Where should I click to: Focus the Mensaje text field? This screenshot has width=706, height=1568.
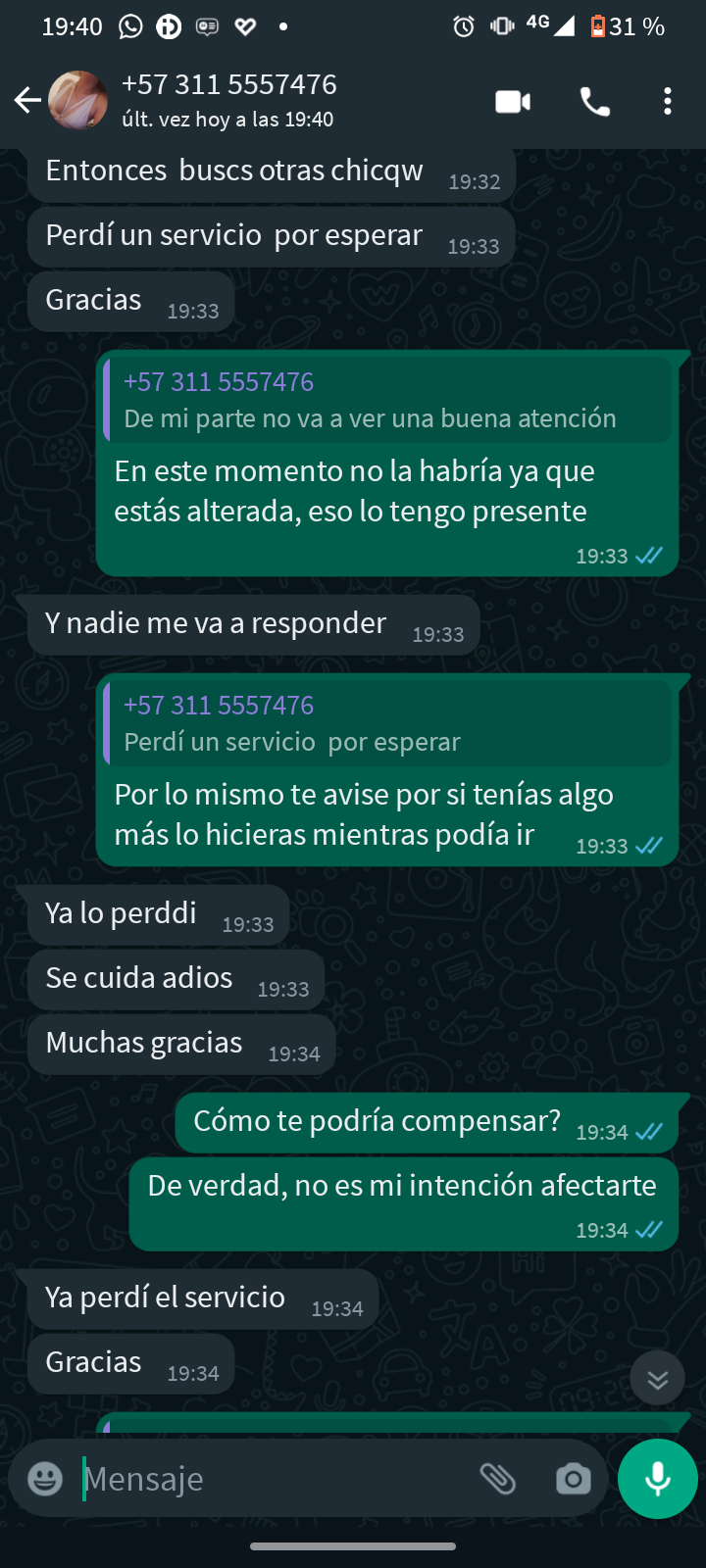click(275, 1478)
